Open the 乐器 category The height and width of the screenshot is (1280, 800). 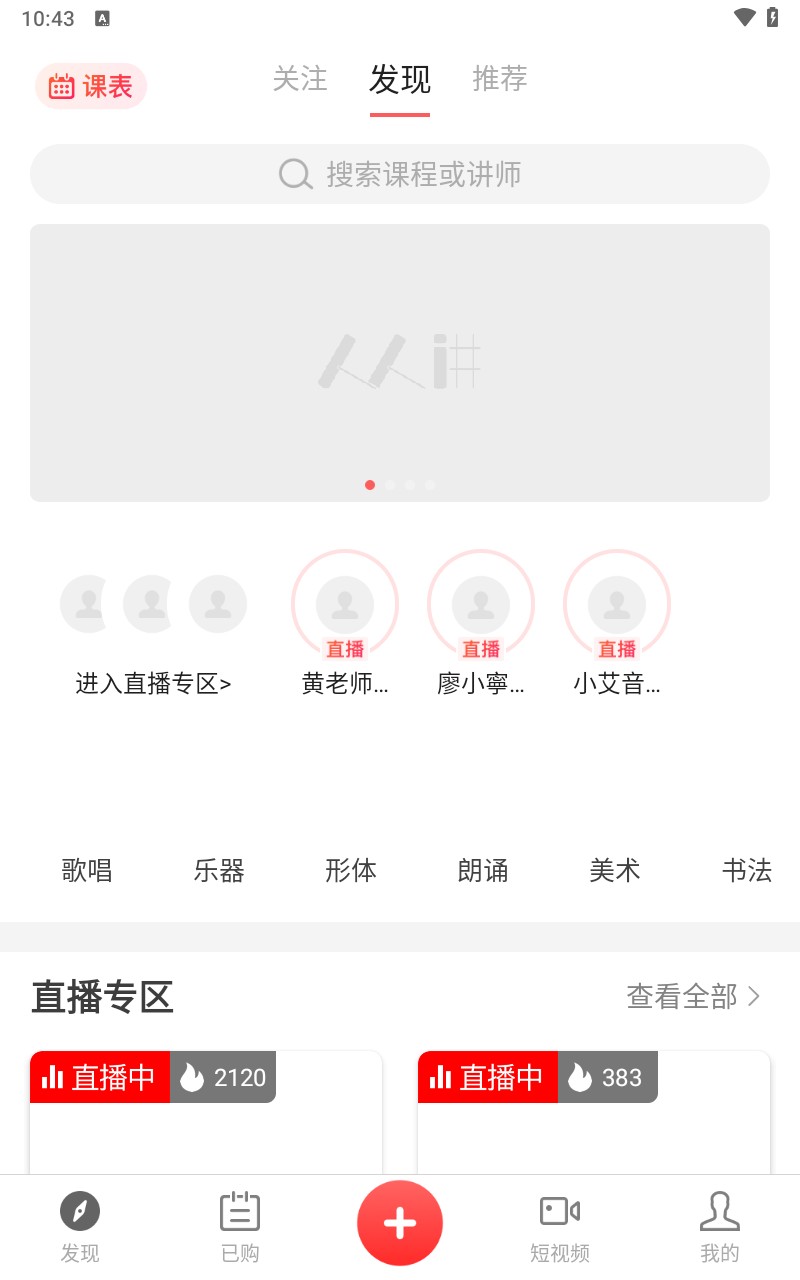pyautogui.click(x=218, y=871)
